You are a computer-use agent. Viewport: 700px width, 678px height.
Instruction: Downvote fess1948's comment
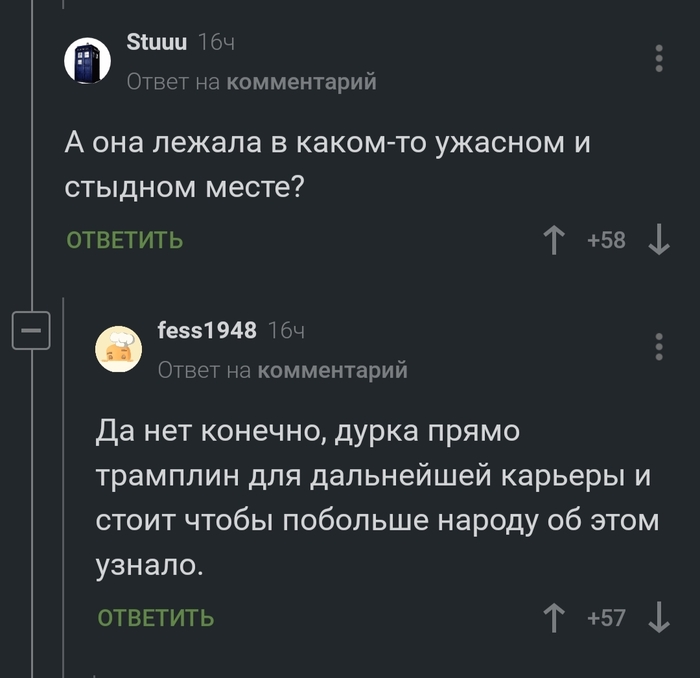pyautogui.click(x=659, y=618)
